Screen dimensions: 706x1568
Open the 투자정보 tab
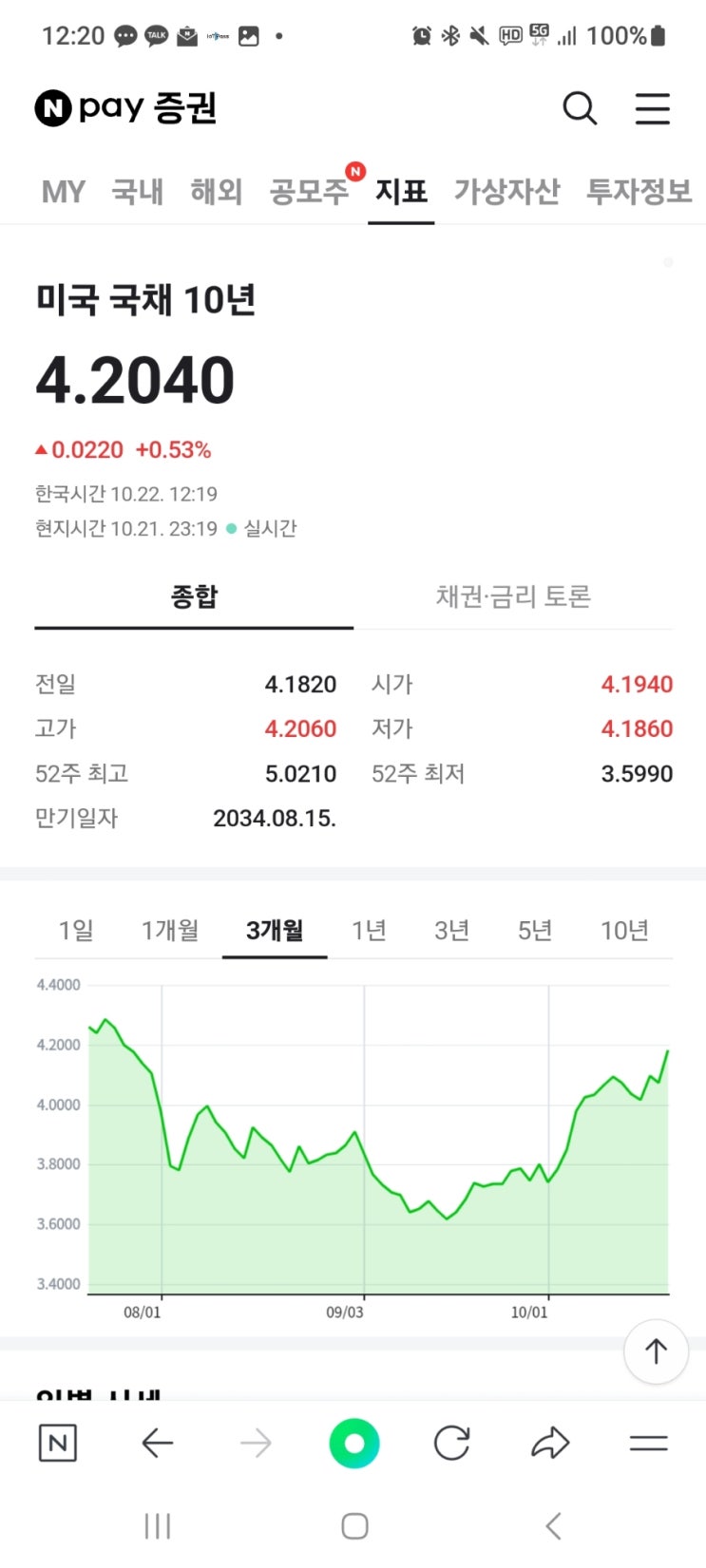[639, 192]
